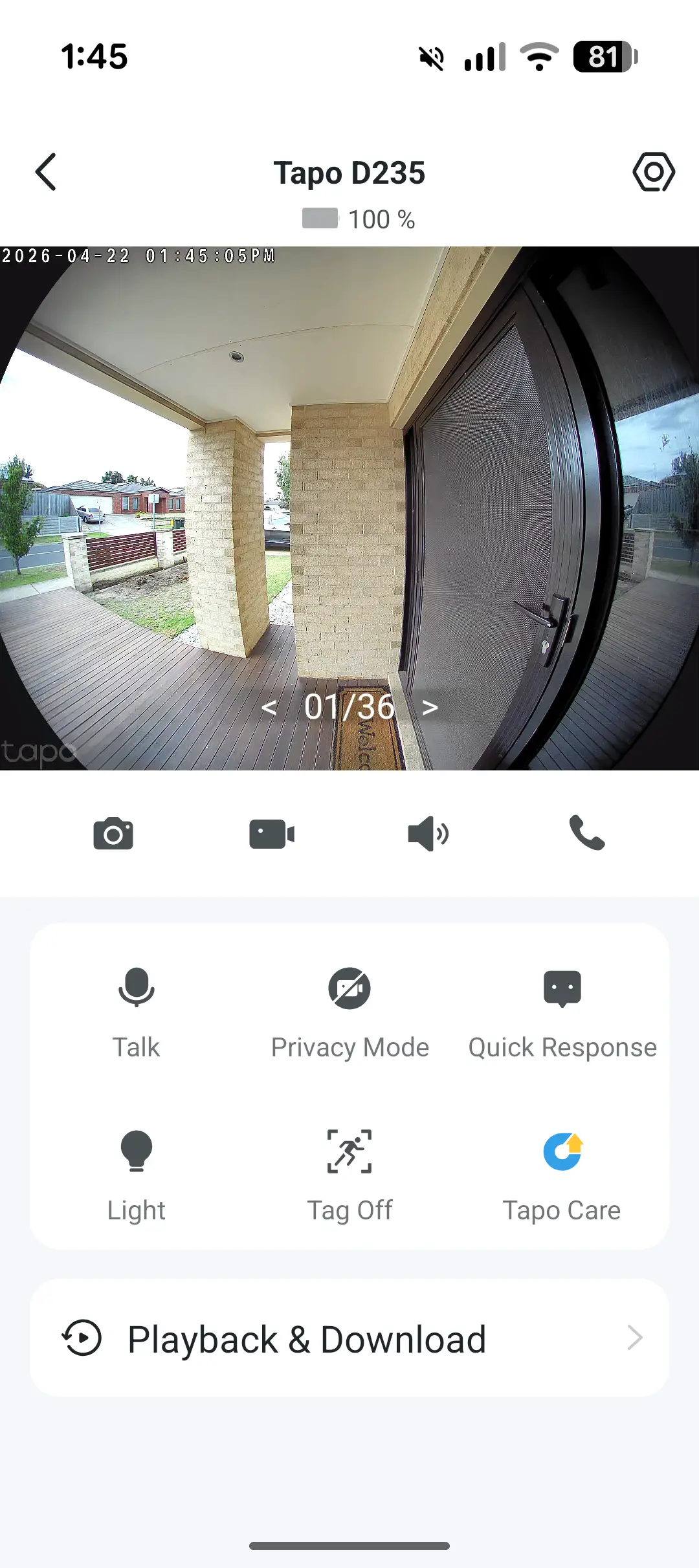This screenshot has height=1568, width=699.
Task: Open the camera settings gear icon
Action: (653, 172)
